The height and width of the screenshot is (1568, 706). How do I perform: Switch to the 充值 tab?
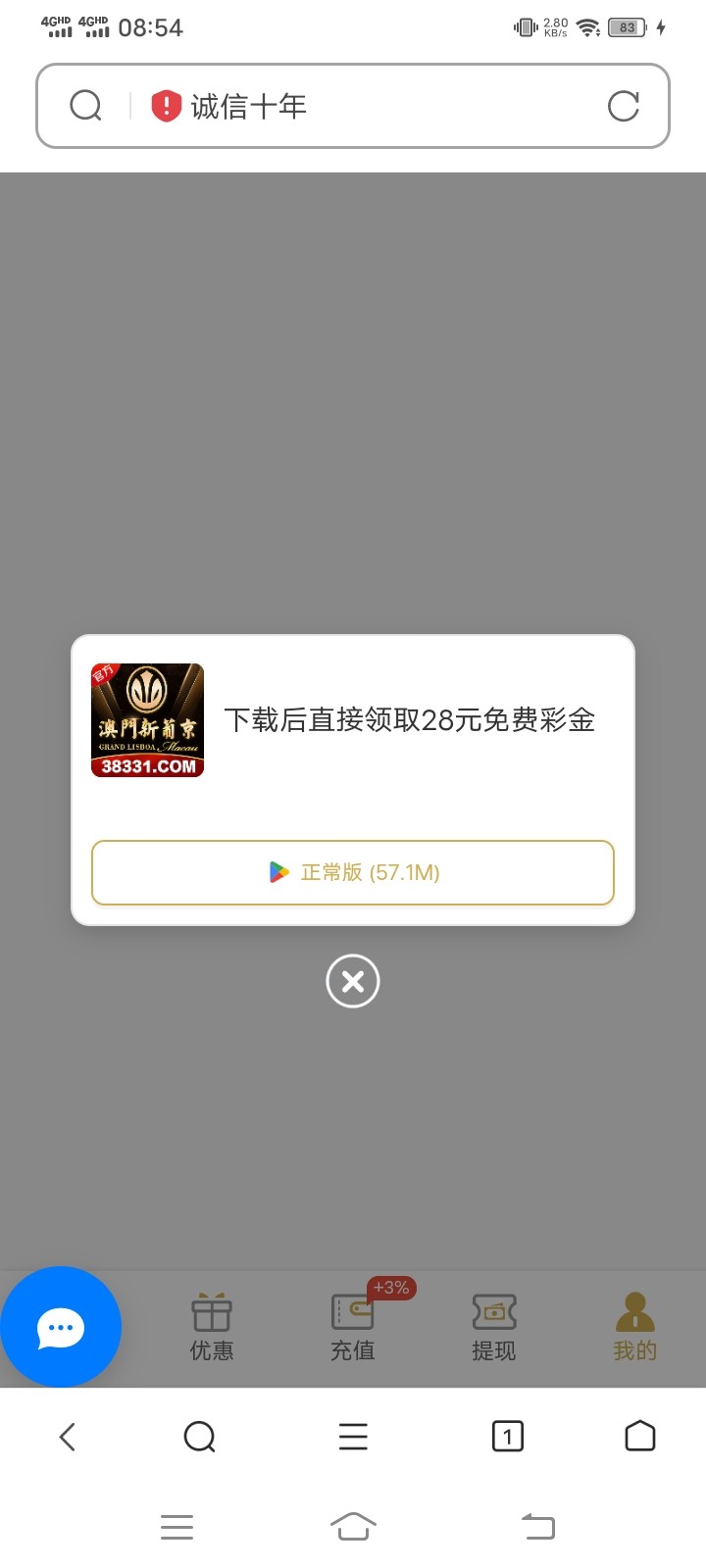pos(353,1327)
